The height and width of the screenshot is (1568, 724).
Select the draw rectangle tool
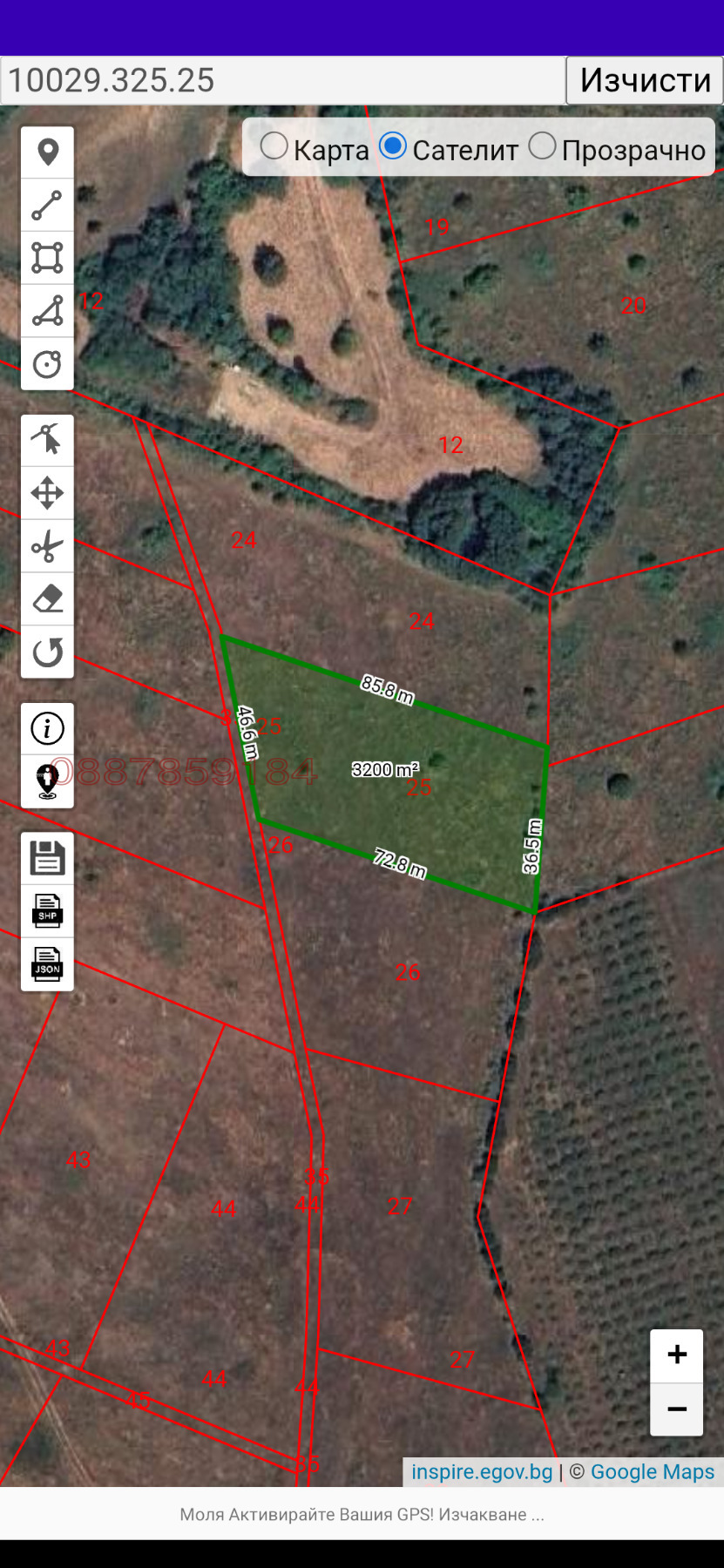[x=47, y=258]
